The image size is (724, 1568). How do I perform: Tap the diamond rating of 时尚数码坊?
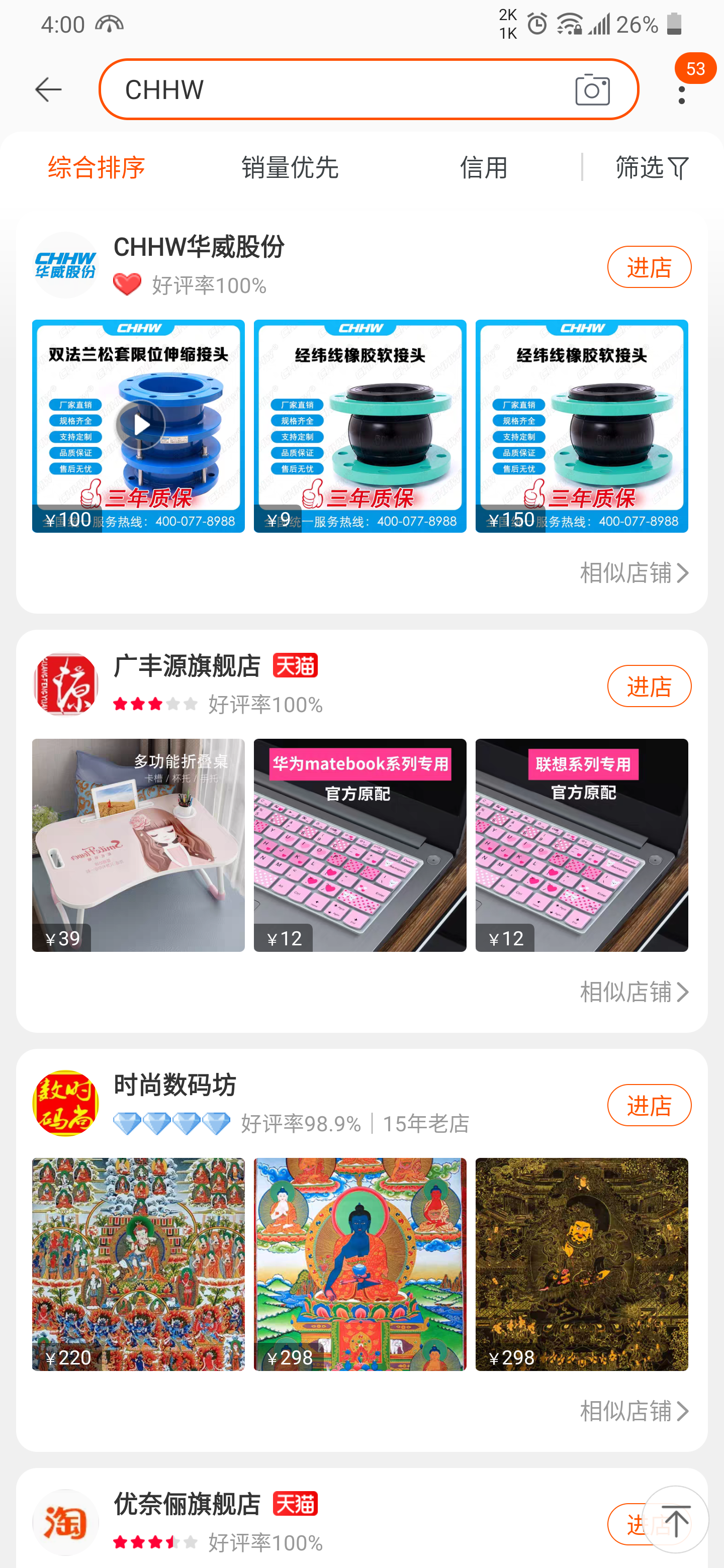click(171, 1124)
